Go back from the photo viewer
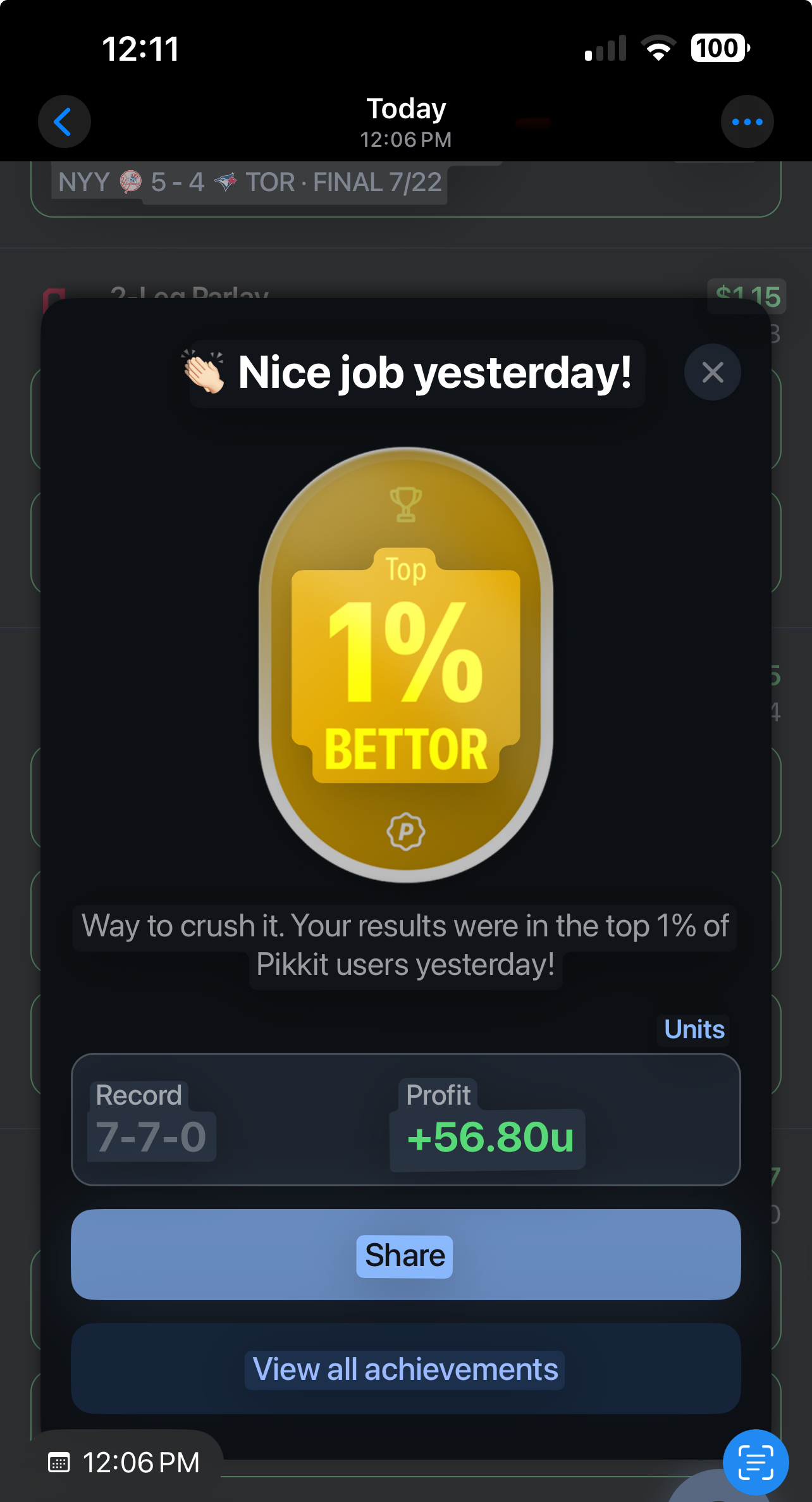812x1502 pixels. [64, 121]
